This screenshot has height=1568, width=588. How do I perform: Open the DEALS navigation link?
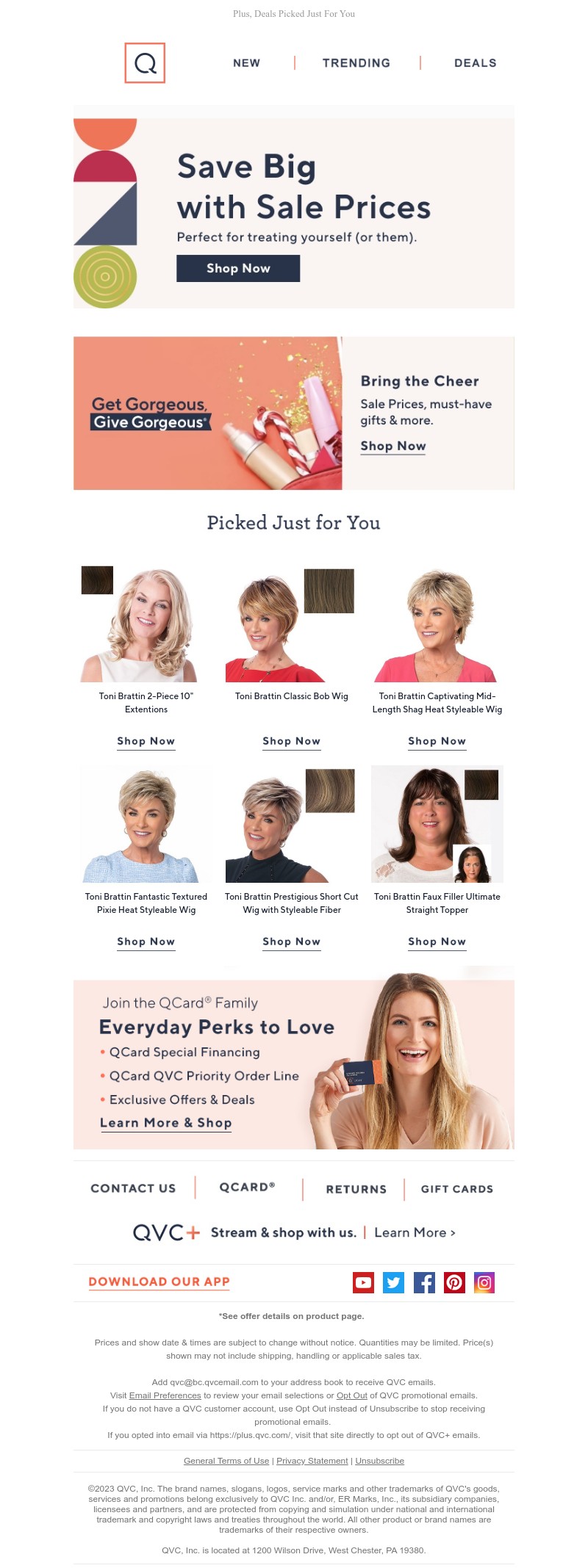(475, 63)
